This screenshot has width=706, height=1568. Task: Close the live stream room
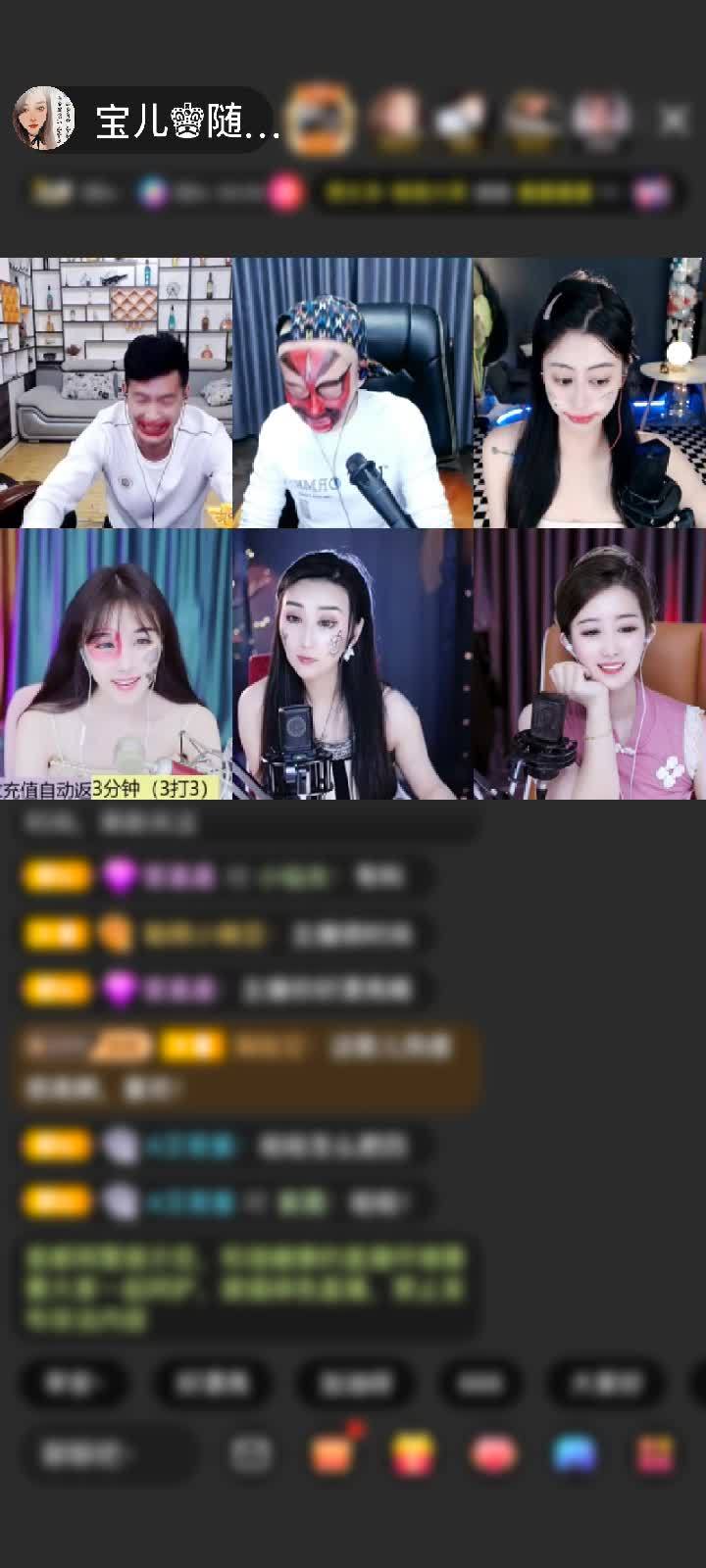(x=674, y=120)
